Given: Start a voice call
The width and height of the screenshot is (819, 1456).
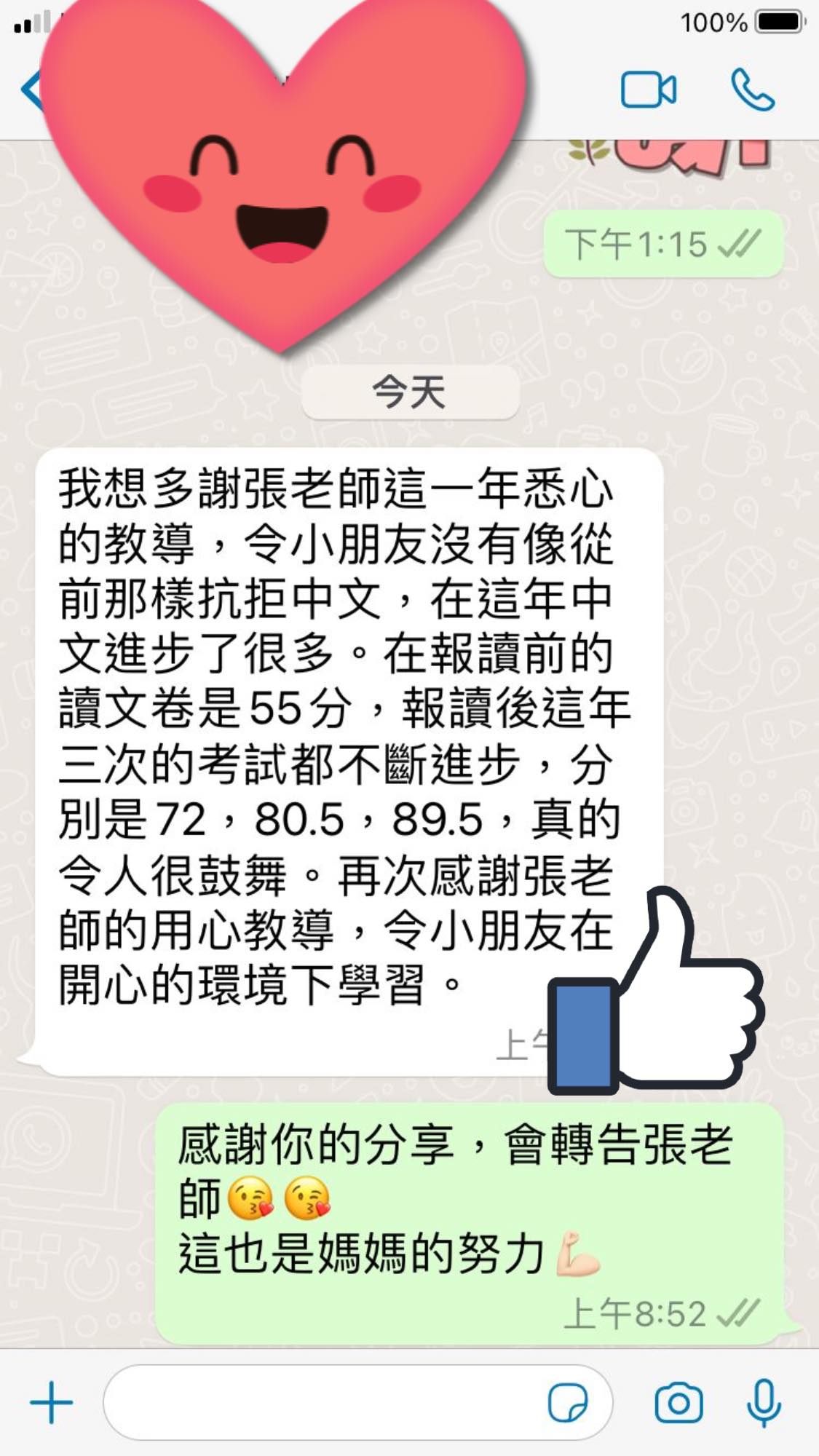Looking at the screenshot, I should 752,90.
